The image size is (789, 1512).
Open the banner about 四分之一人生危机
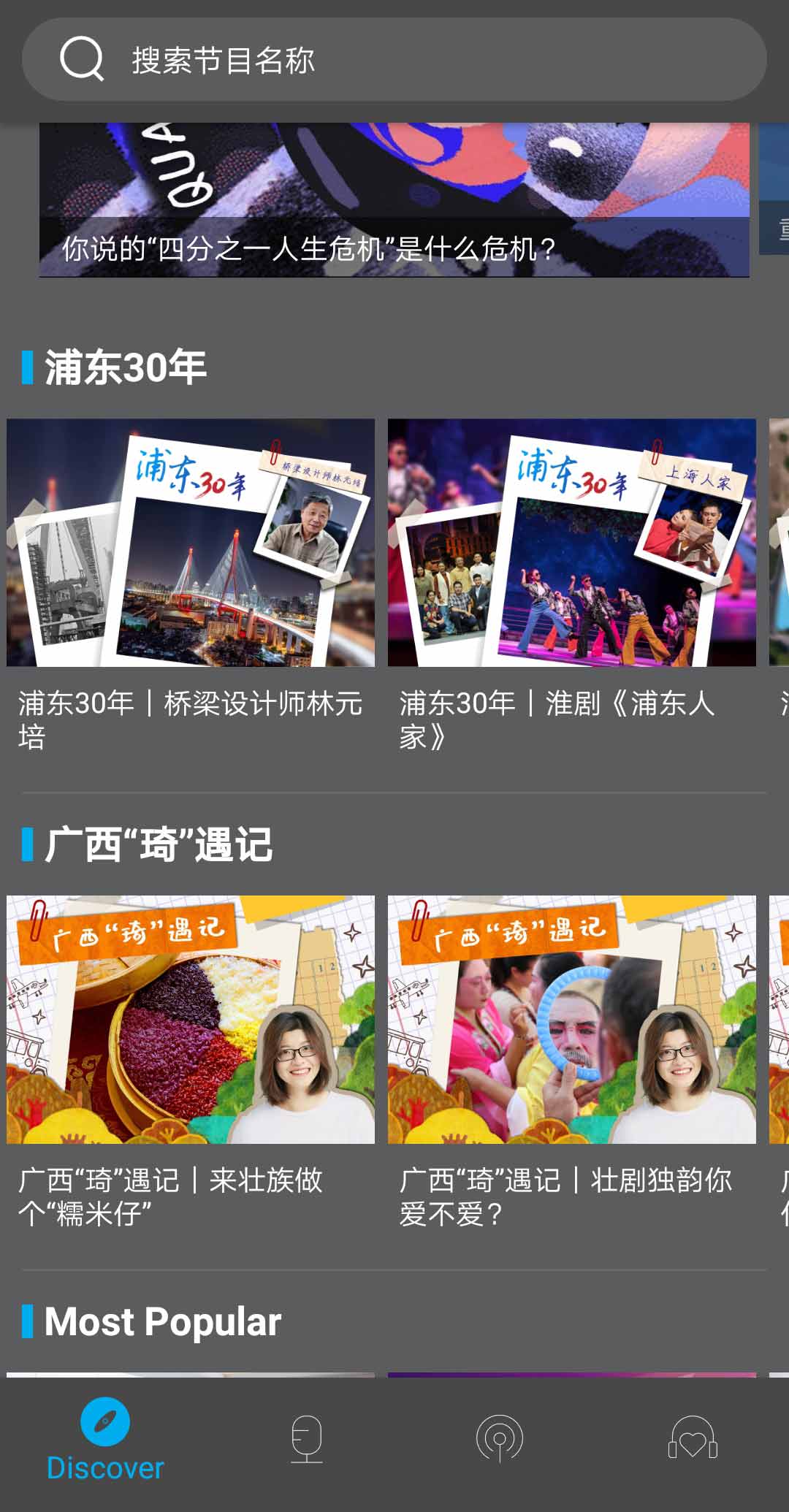click(393, 197)
